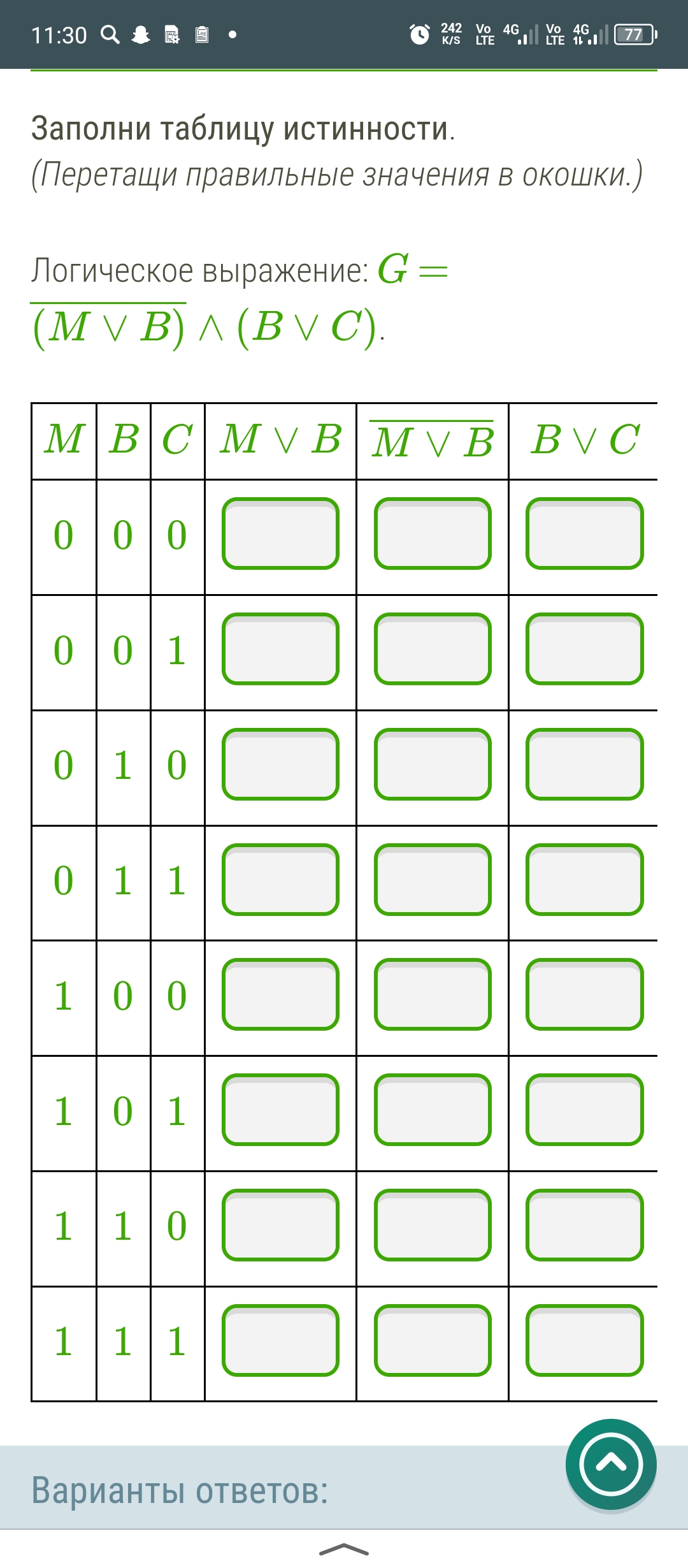Select the negated M∨B box in row 0 0 0
Screen dimensions: 688x1568
(x=433, y=534)
